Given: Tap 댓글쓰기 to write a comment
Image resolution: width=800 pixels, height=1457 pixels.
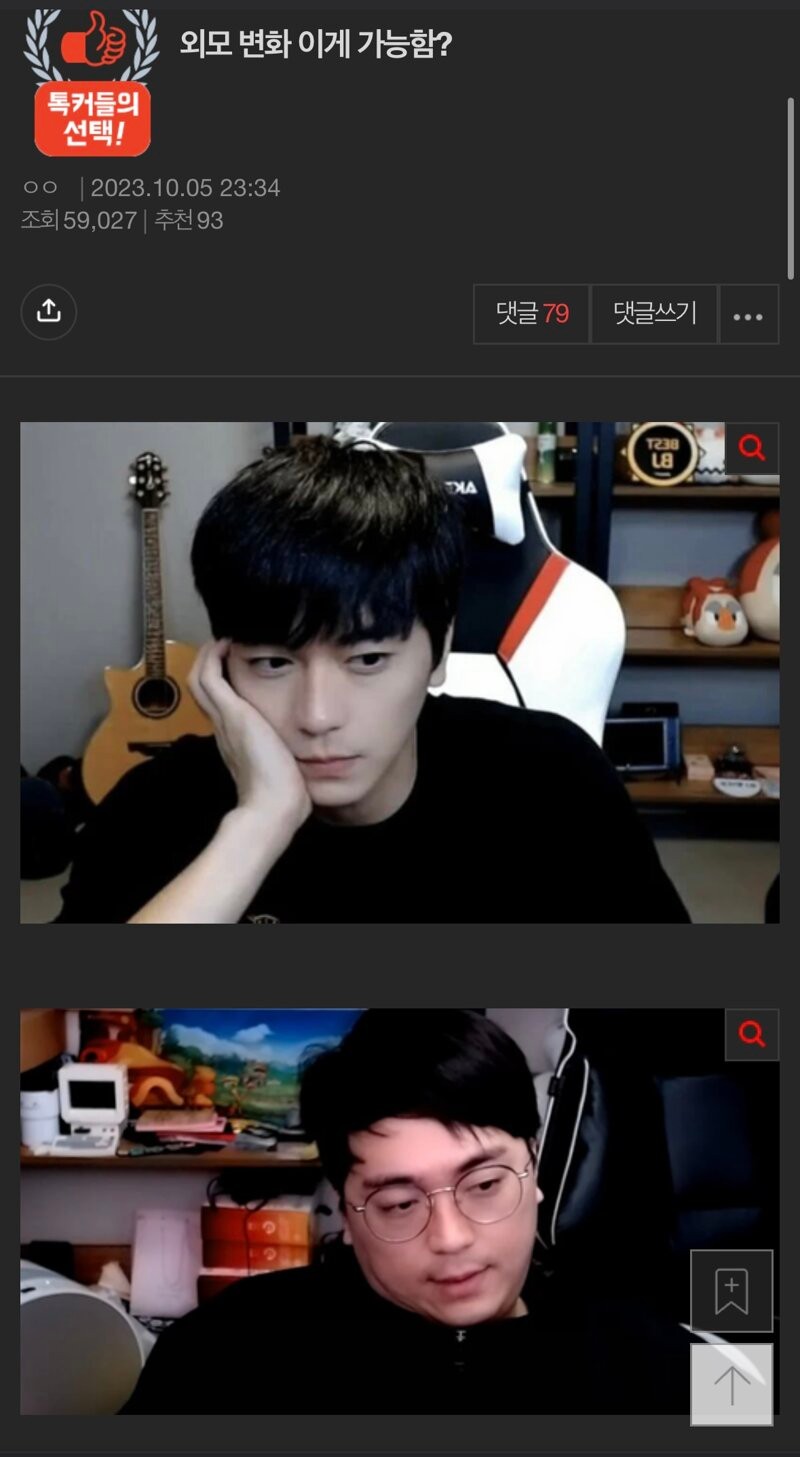Looking at the screenshot, I should [x=654, y=314].
